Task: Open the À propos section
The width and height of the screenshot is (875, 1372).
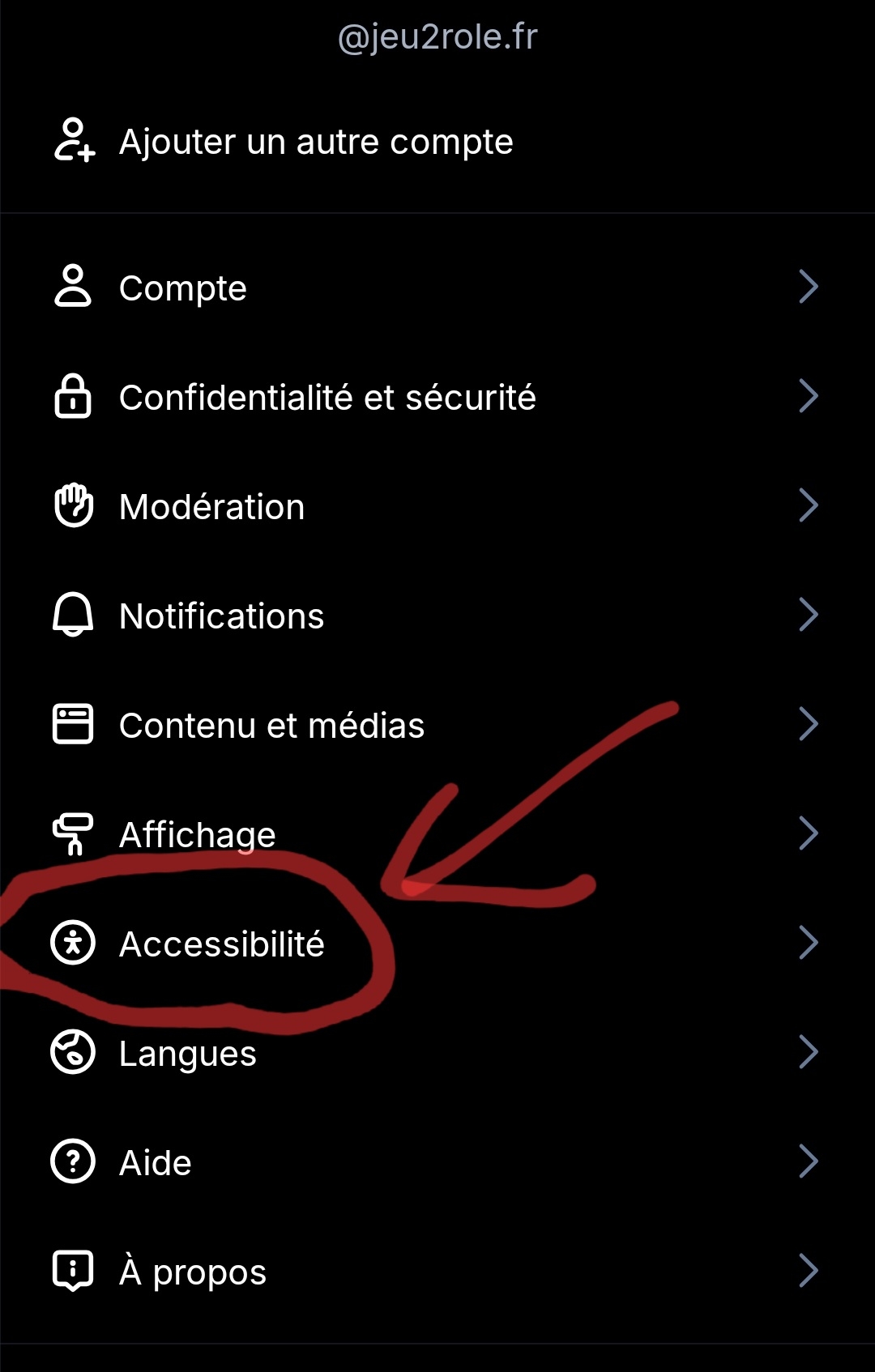Action: point(192,1272)
